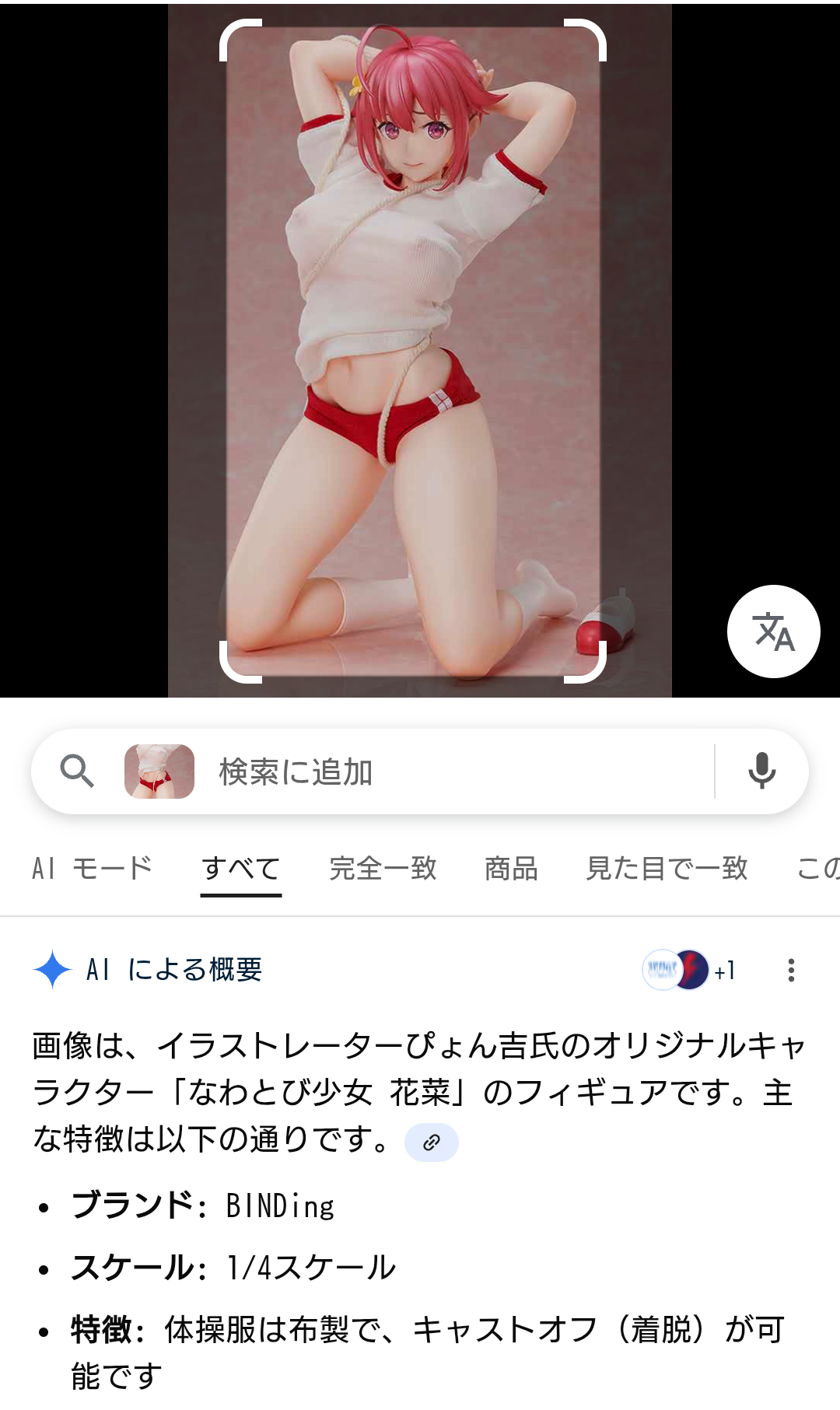
Task: Switch to the 完全一致 tab
Action: tap(383, 868)
